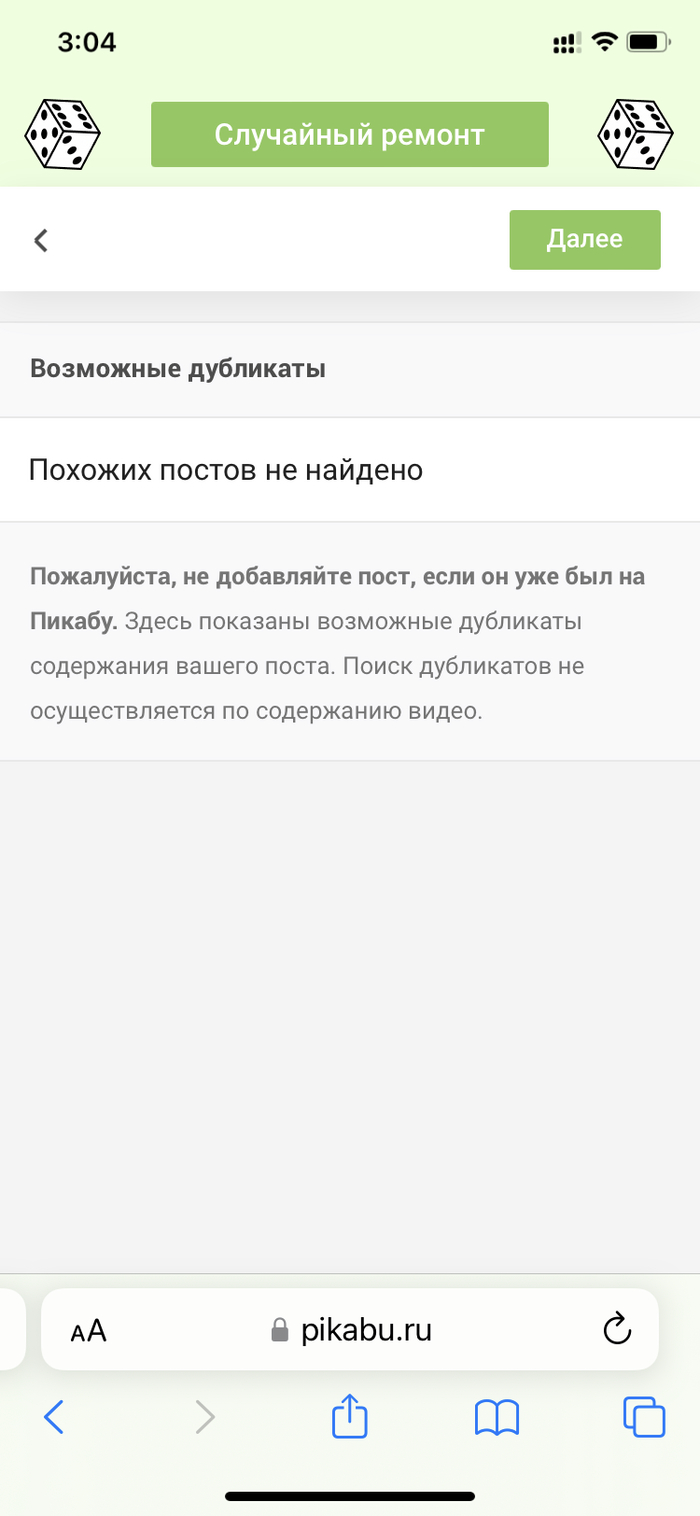Open Safari's AA reader options

(89, 1330)
